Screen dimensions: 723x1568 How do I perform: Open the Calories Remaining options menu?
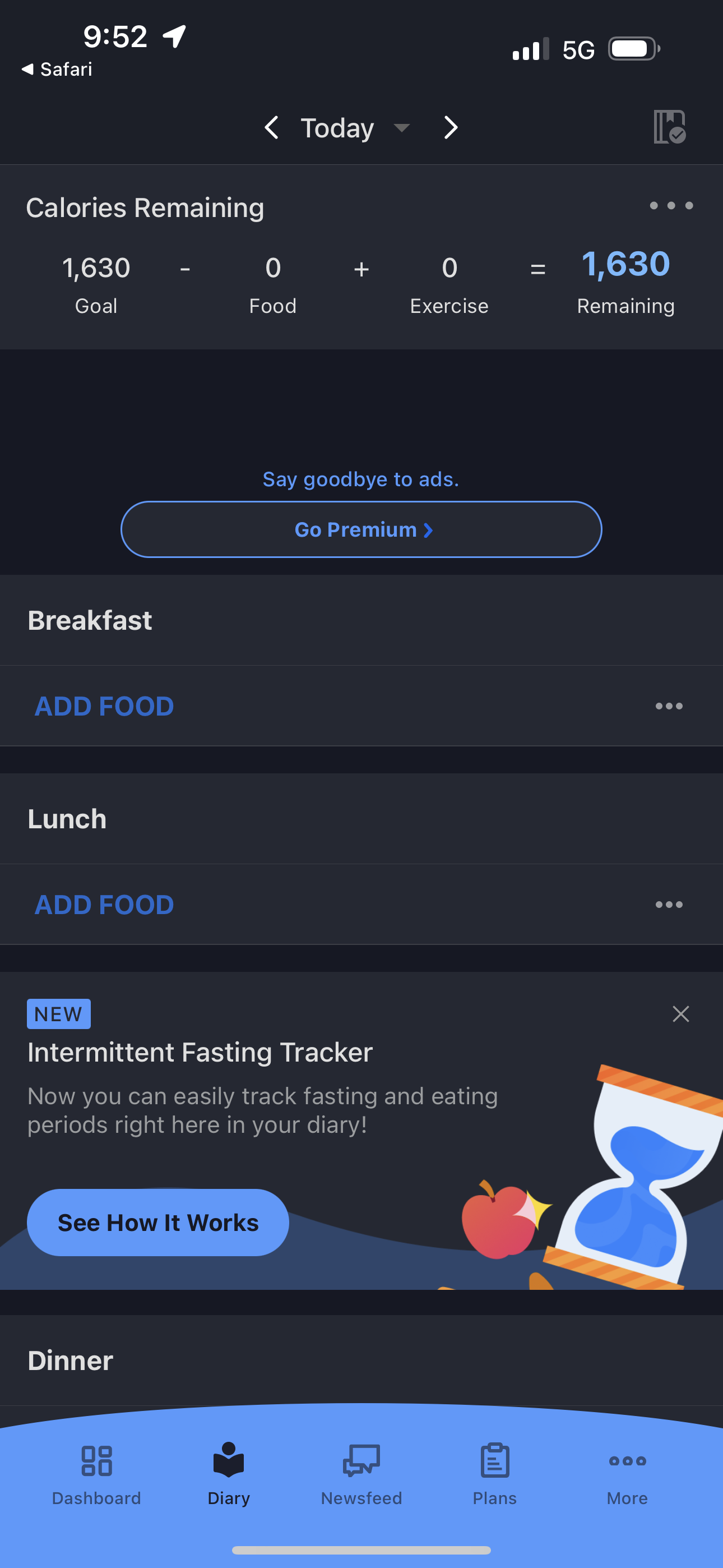coord(671,206)
